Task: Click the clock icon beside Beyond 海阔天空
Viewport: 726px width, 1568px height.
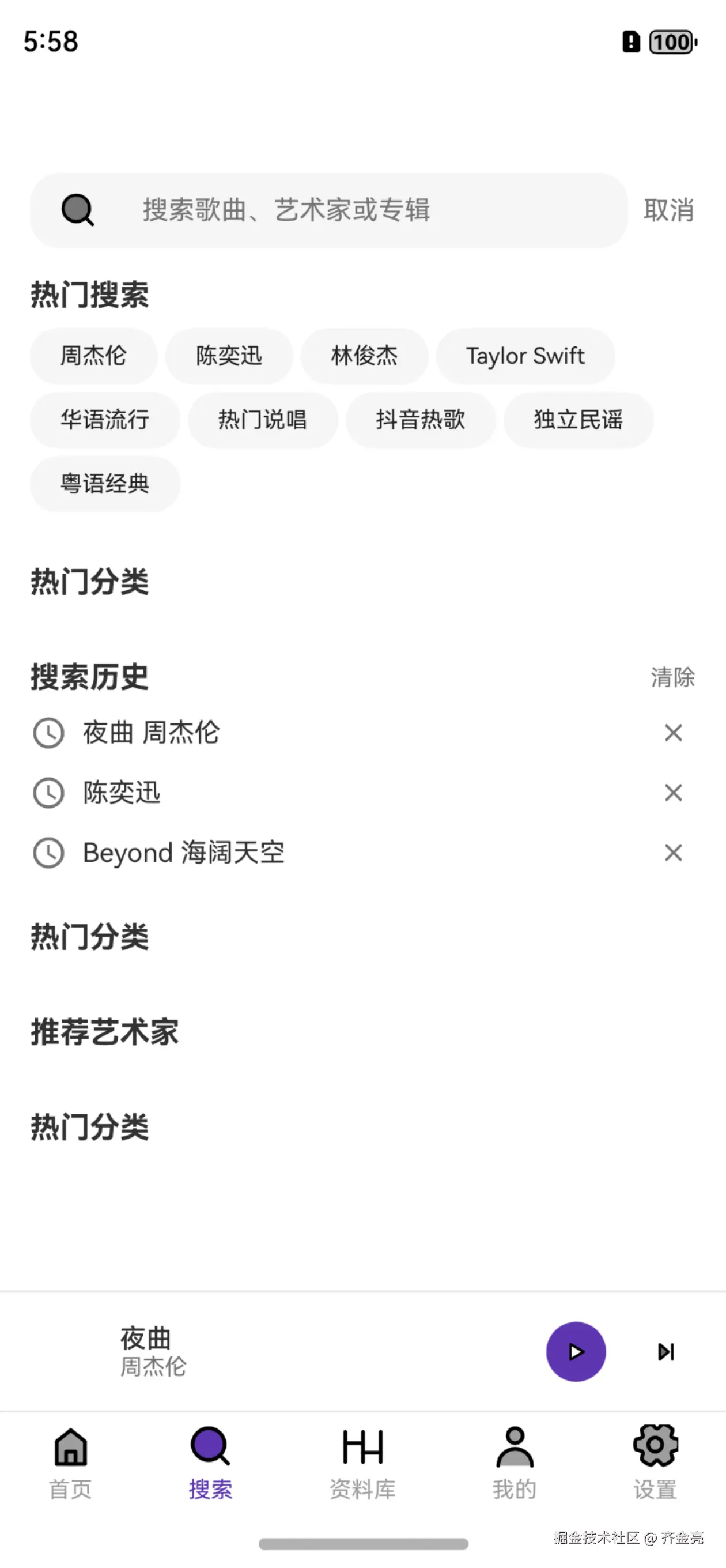Action: (48, 852)
